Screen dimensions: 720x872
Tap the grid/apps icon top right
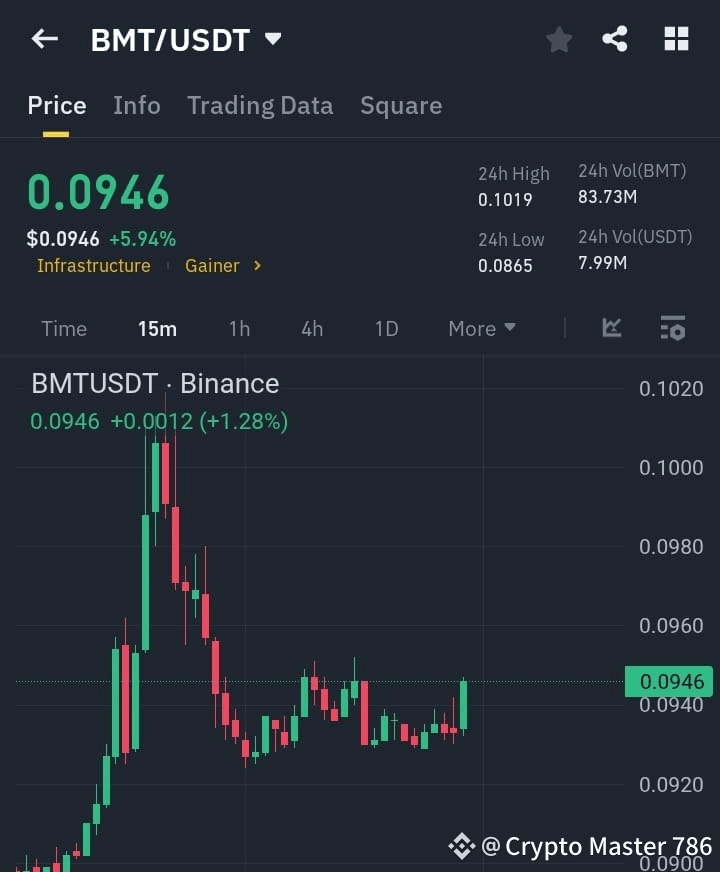click(x=676, y=39)
